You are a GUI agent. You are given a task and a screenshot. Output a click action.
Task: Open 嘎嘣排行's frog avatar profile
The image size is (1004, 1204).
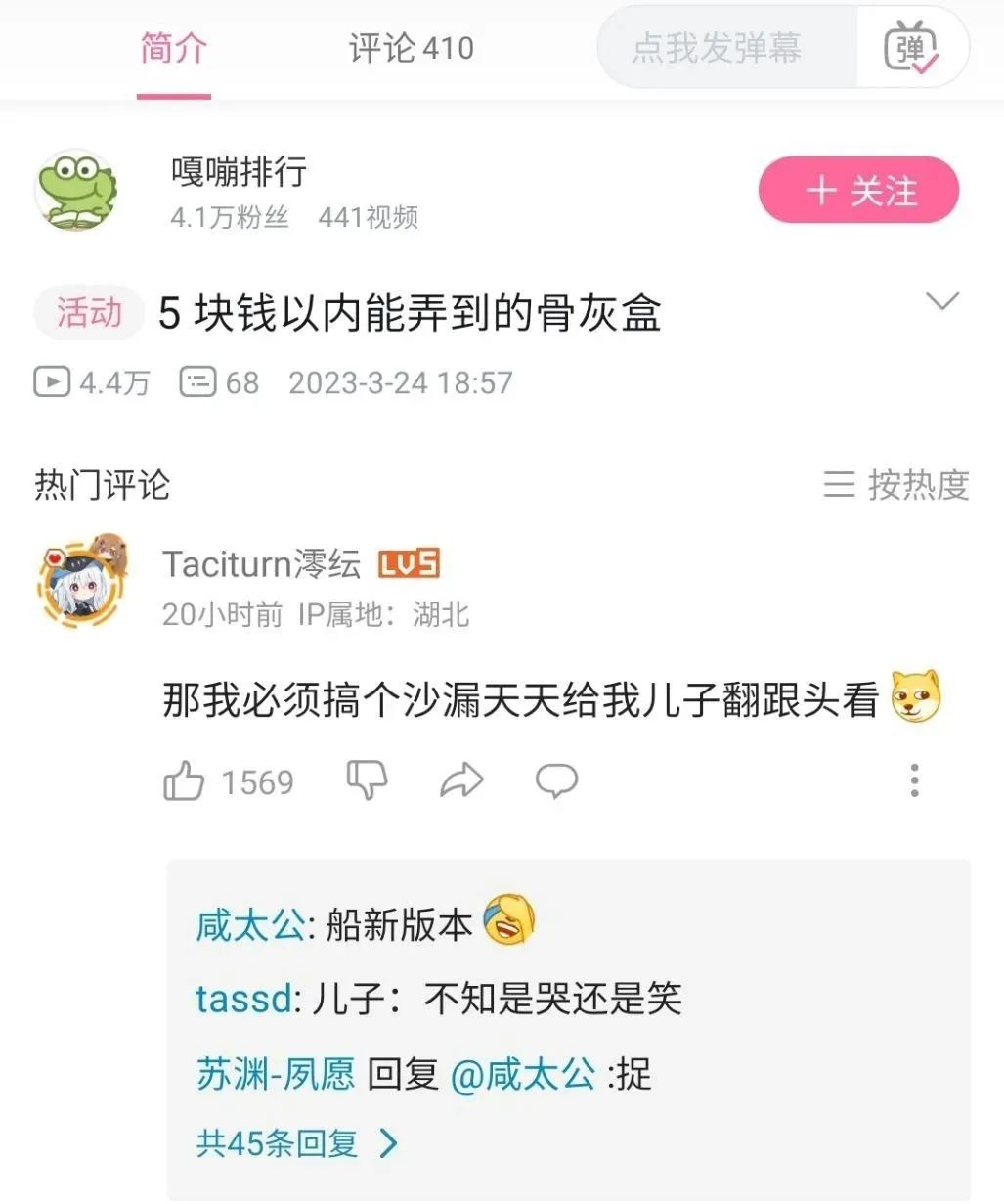coord(77,190)
